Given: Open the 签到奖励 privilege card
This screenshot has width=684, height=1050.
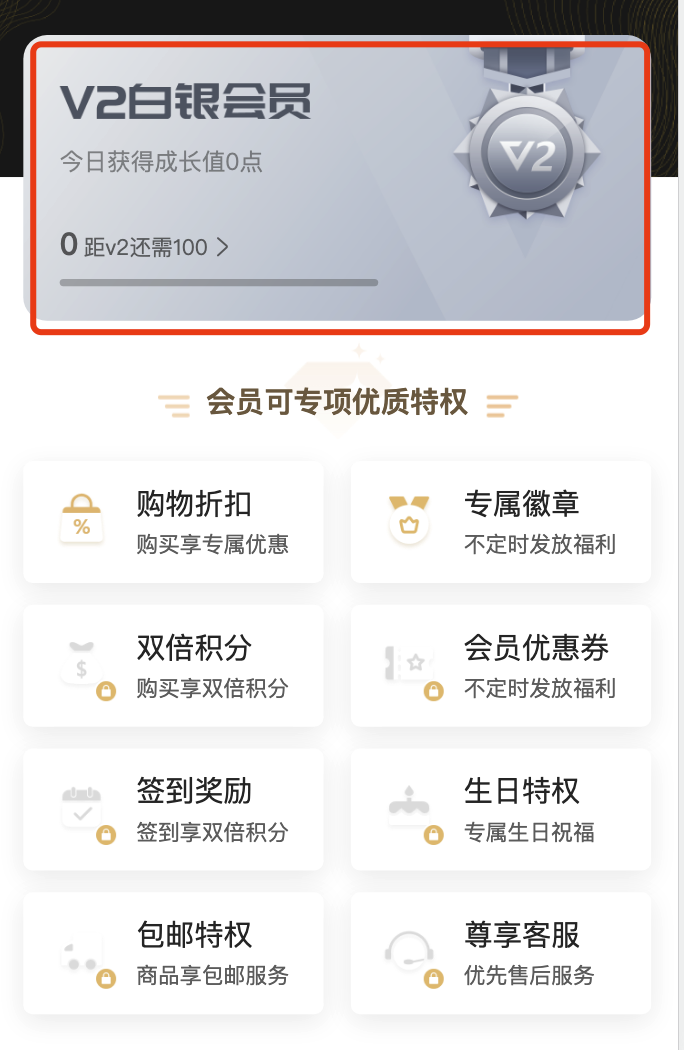Looking at the screenshot, I should click(173, 810).
